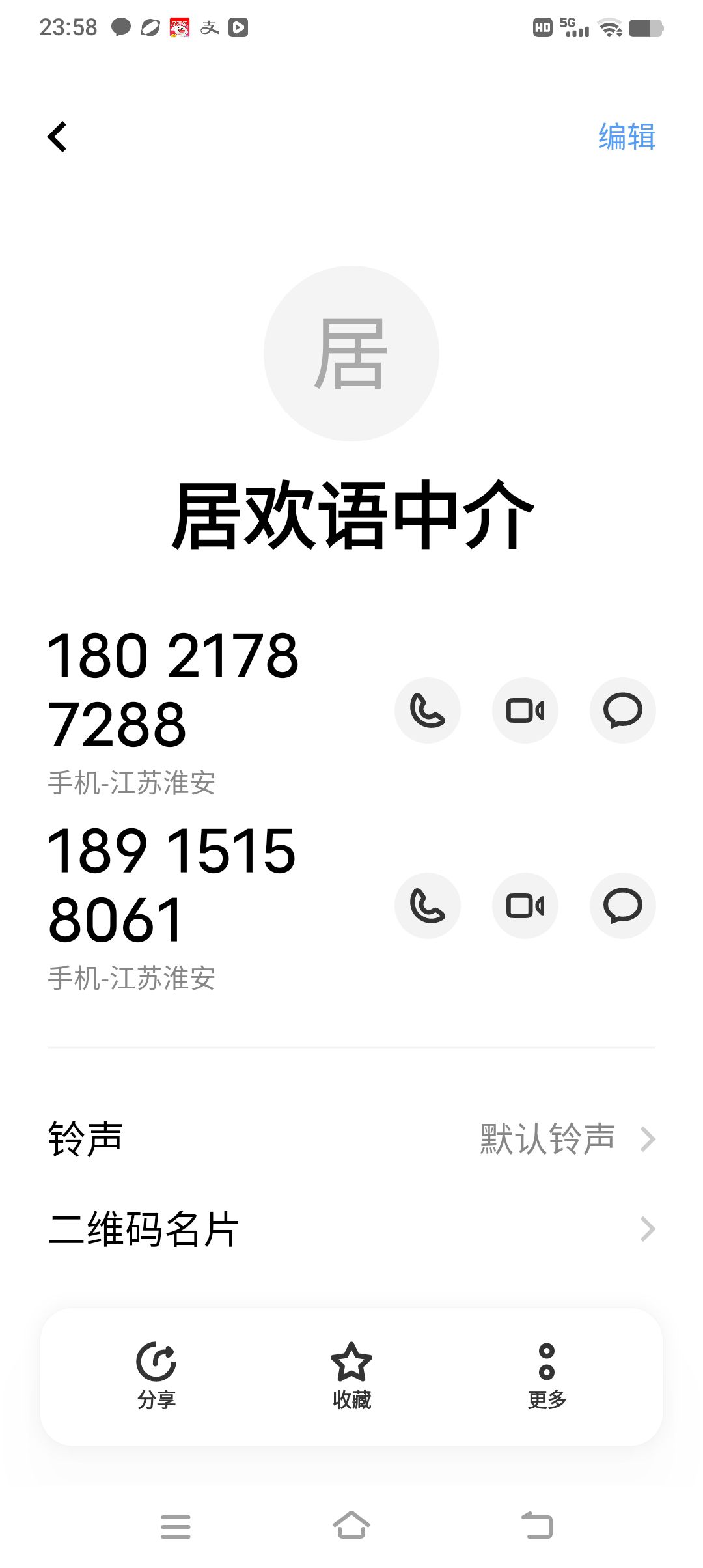Go to the system home screen
703x1568 pixels.
[x=351, y=1525]
